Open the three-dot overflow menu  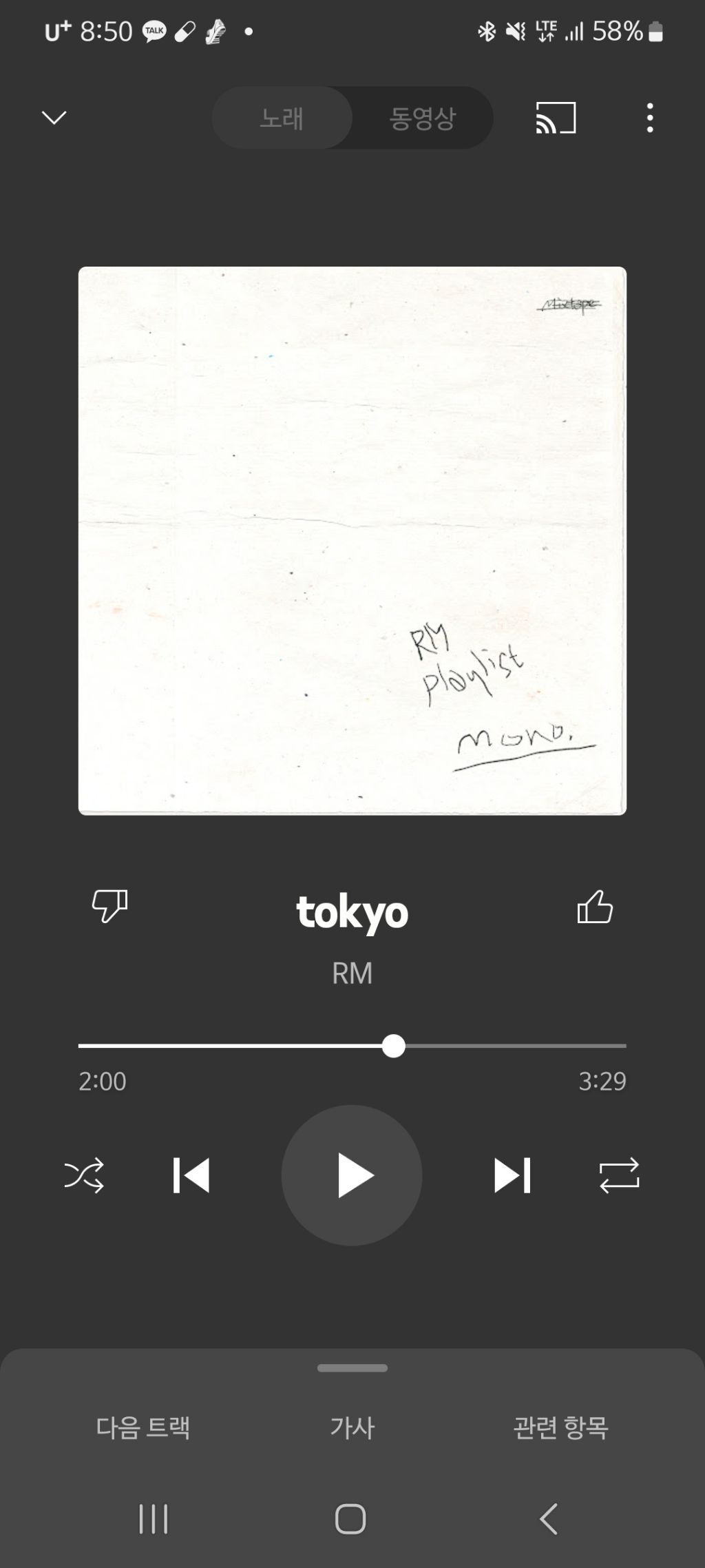649,118
